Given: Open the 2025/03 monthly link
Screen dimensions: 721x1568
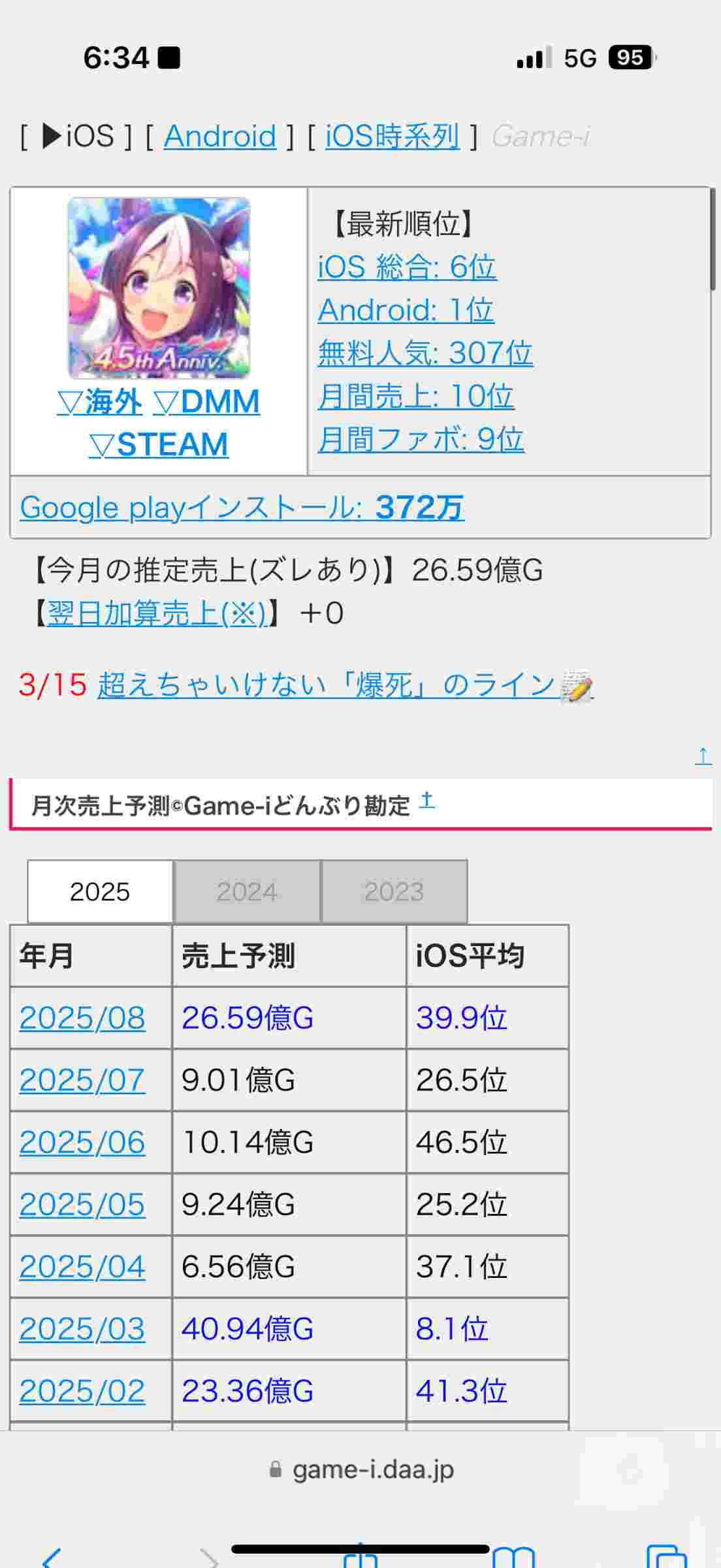Looking at the screenshot, I should pyautogui.click(x=82, y=1329).
